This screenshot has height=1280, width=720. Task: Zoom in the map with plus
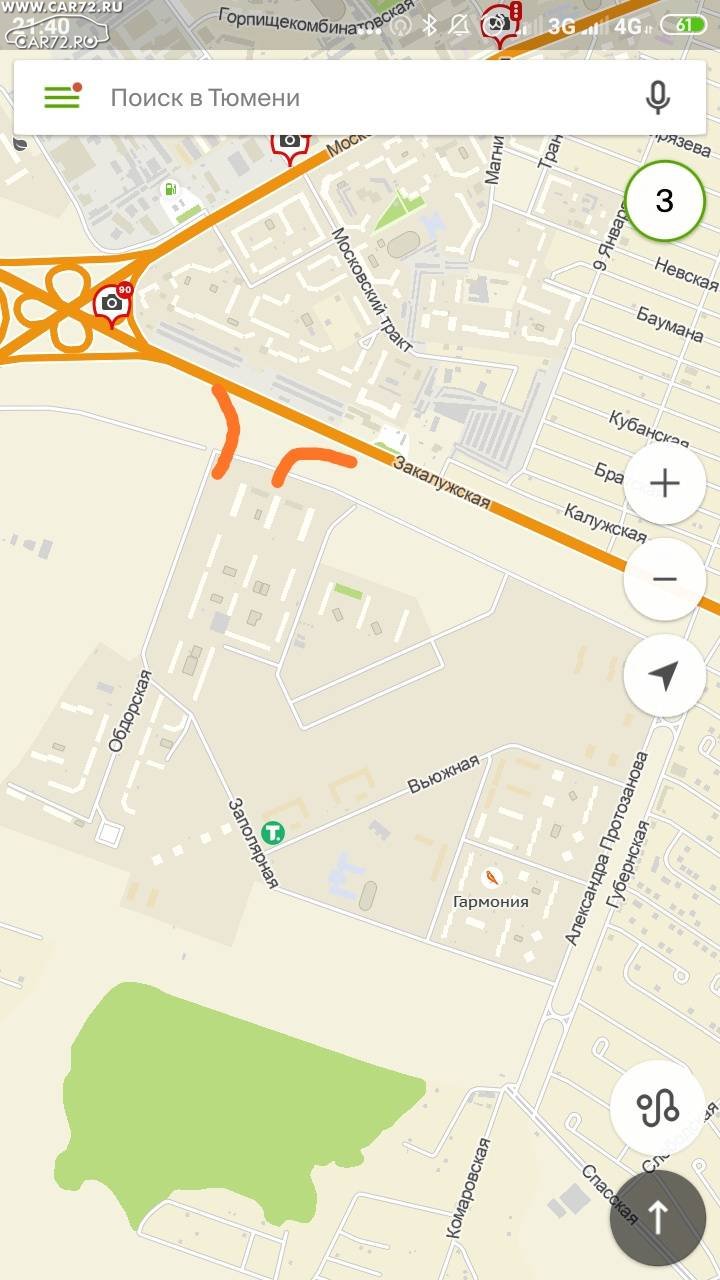tap(665, 484)
